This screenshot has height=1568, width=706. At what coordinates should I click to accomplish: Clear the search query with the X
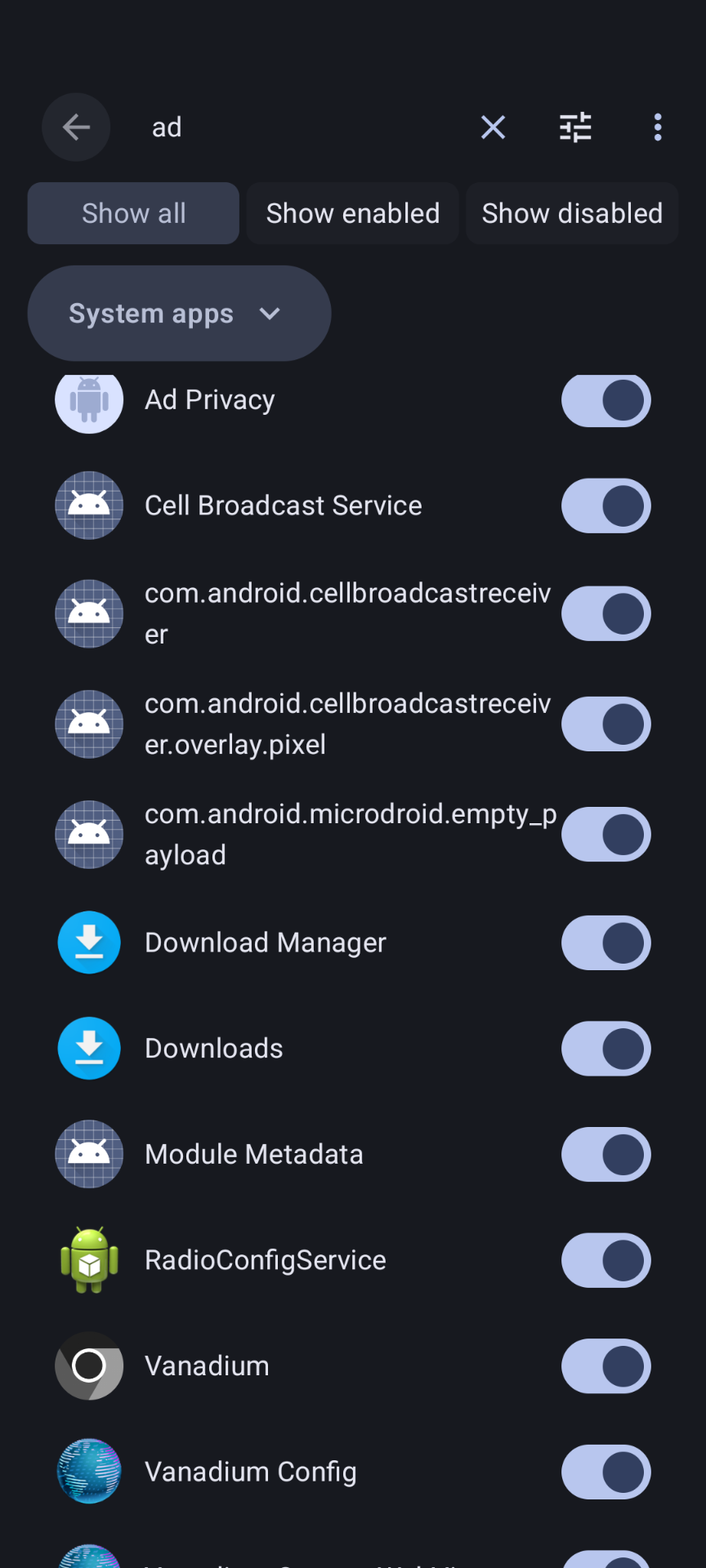(493, 127)
